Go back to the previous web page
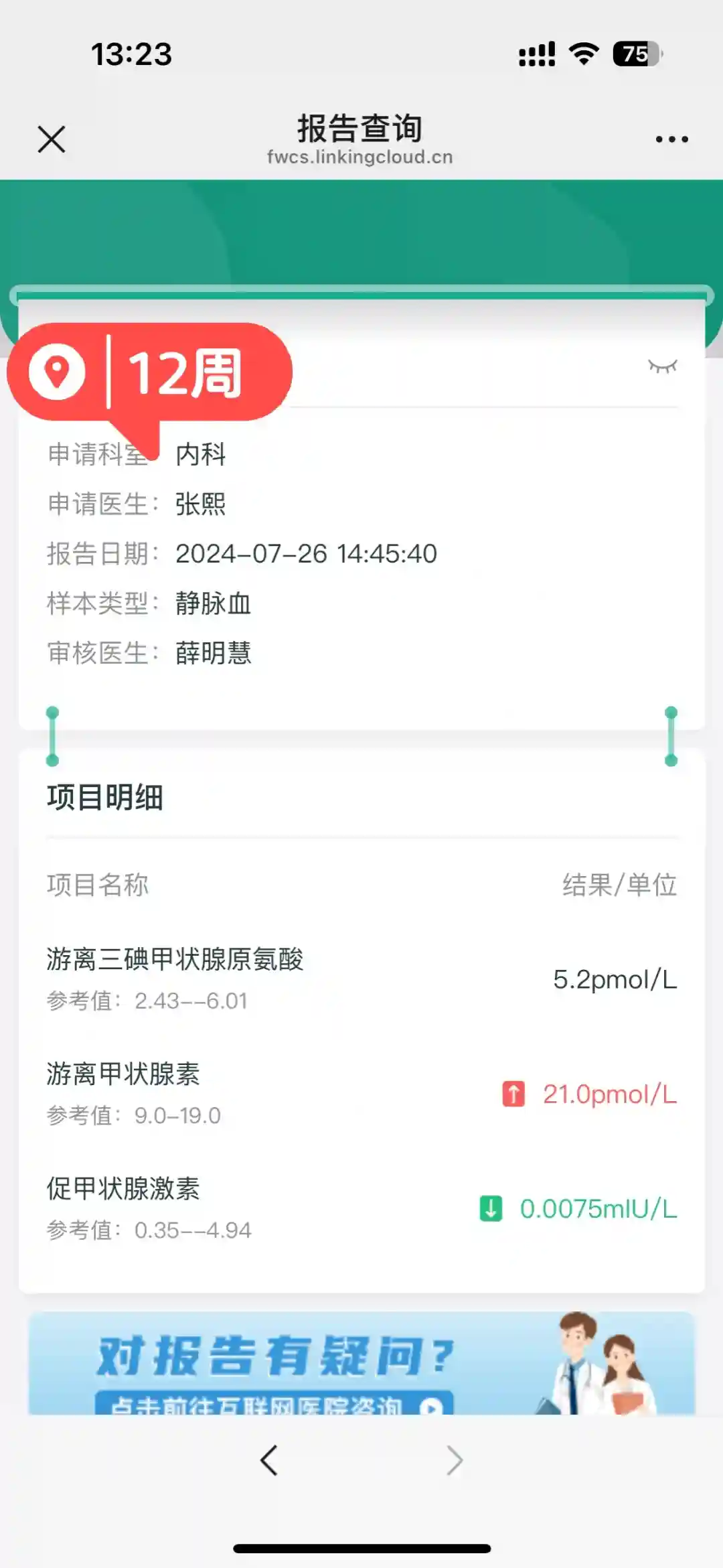Screen dimensions: 723x1568 coord(269,1460)
